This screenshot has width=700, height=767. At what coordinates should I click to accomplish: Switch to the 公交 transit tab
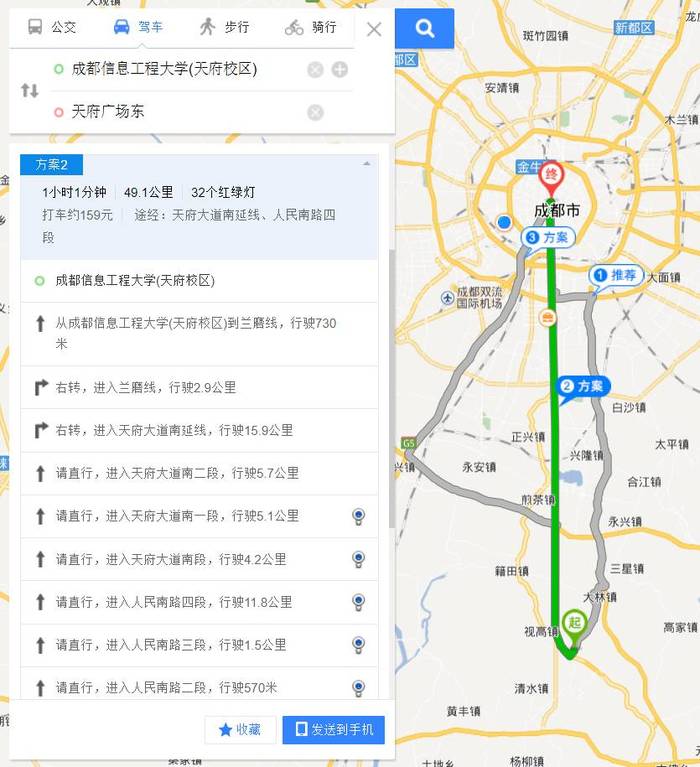click(x=51, y=27)
